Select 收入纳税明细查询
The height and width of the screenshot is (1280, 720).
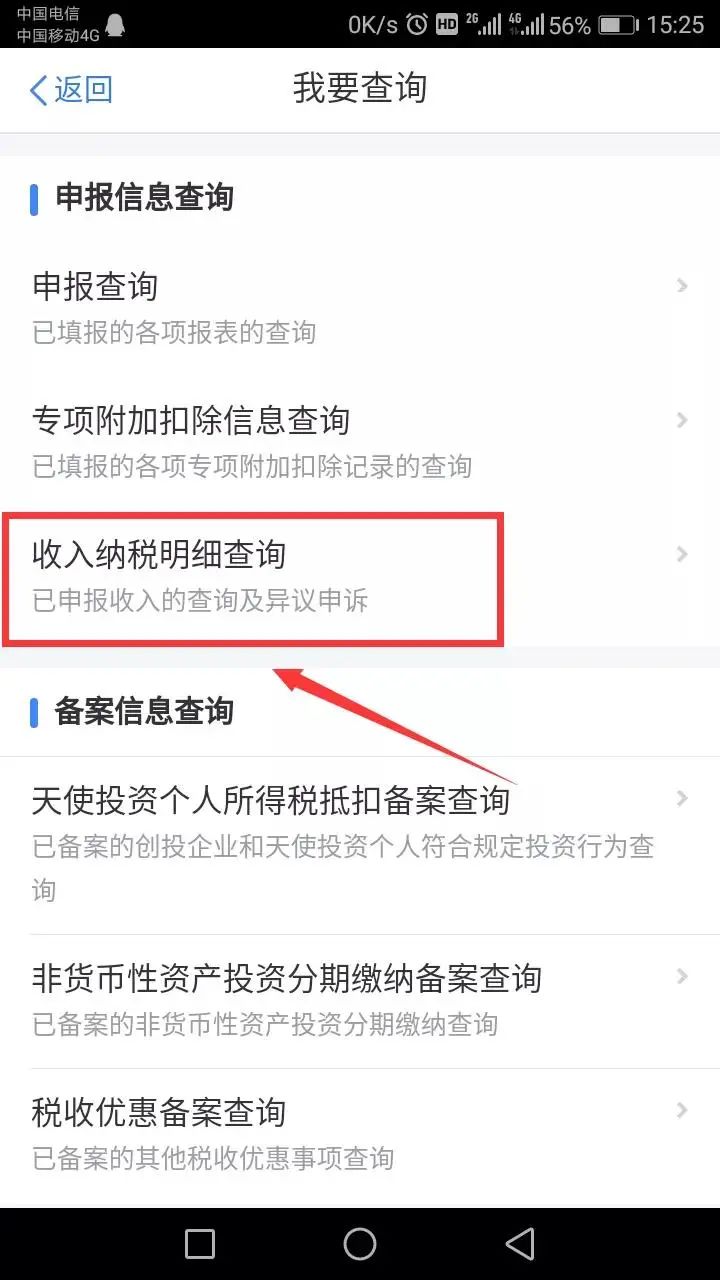(x=360, y=575)
